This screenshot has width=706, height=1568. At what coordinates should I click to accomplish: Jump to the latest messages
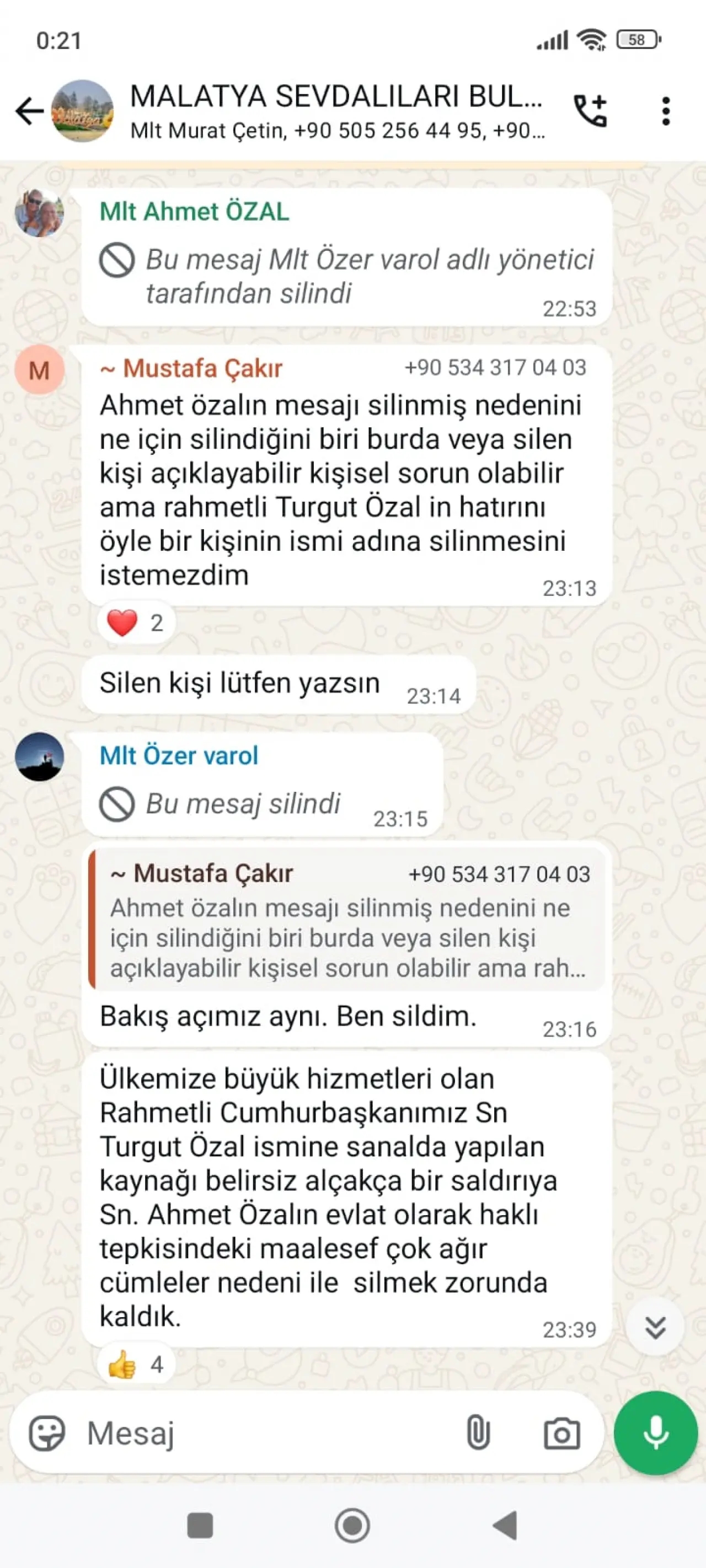click(x=655, y=1327)
